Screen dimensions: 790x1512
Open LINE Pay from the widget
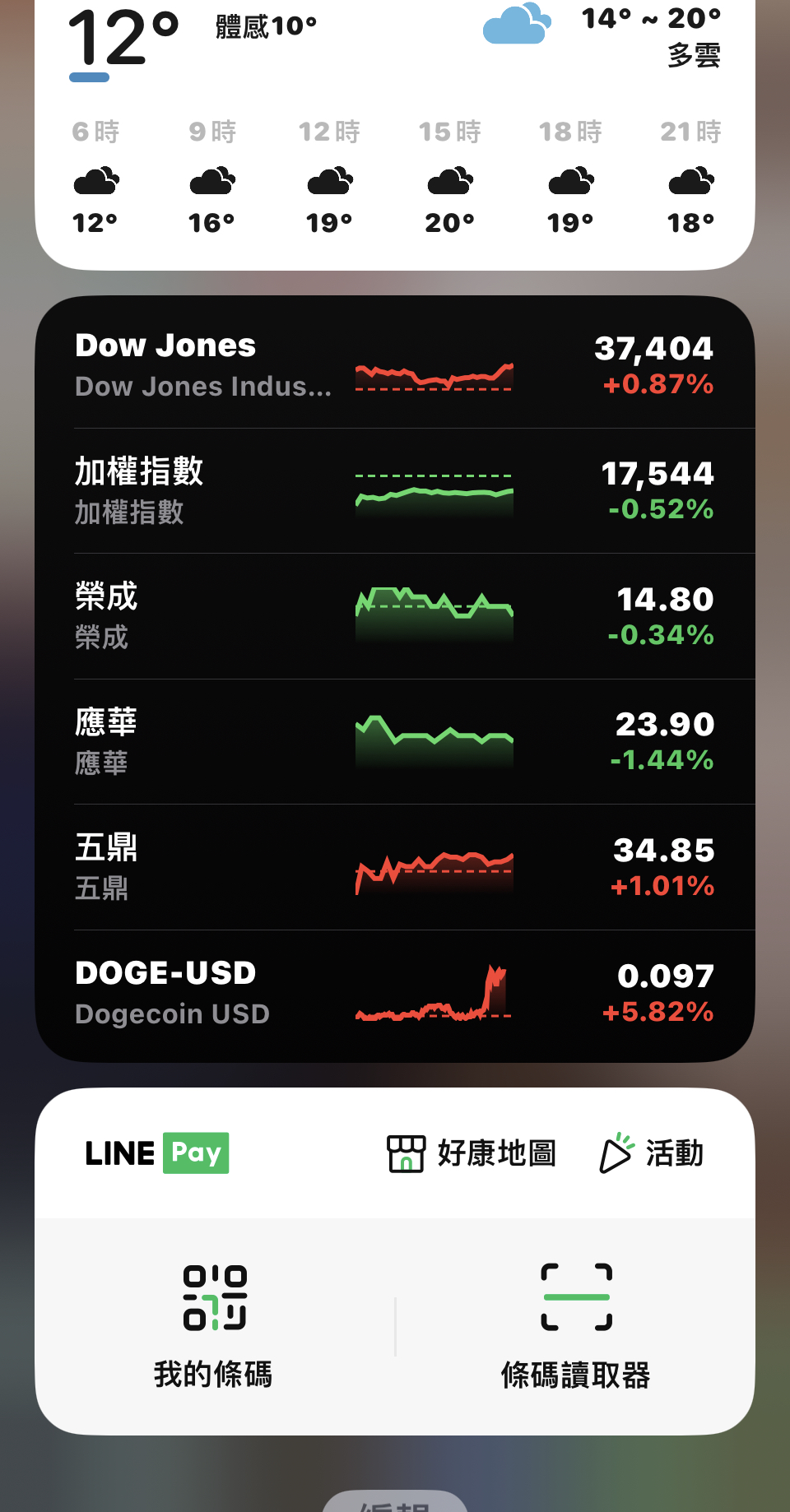pyautogui.click(x=157, y=1153)
